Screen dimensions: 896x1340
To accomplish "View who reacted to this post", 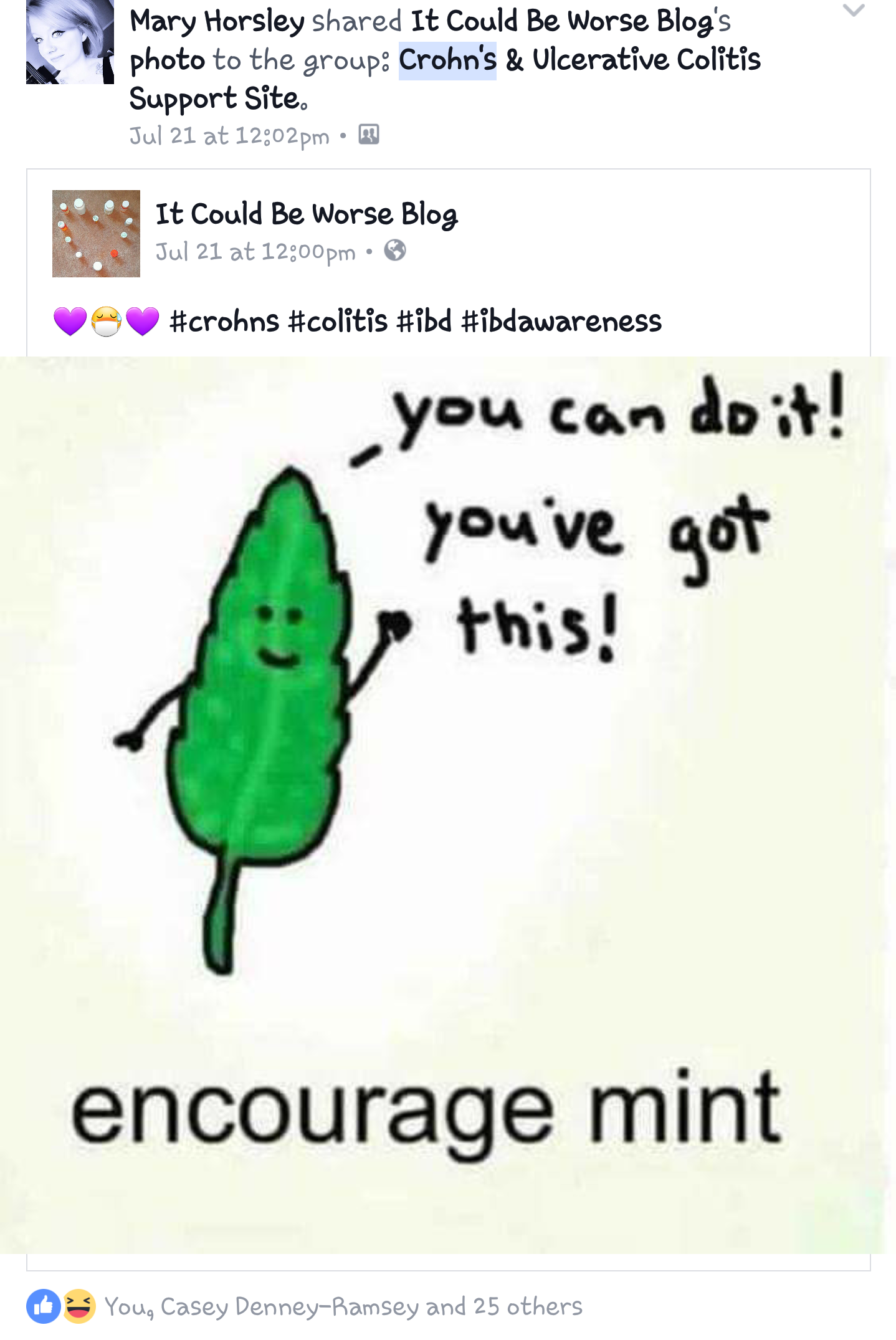I will pyautogui.click(x=343, y=1306).
